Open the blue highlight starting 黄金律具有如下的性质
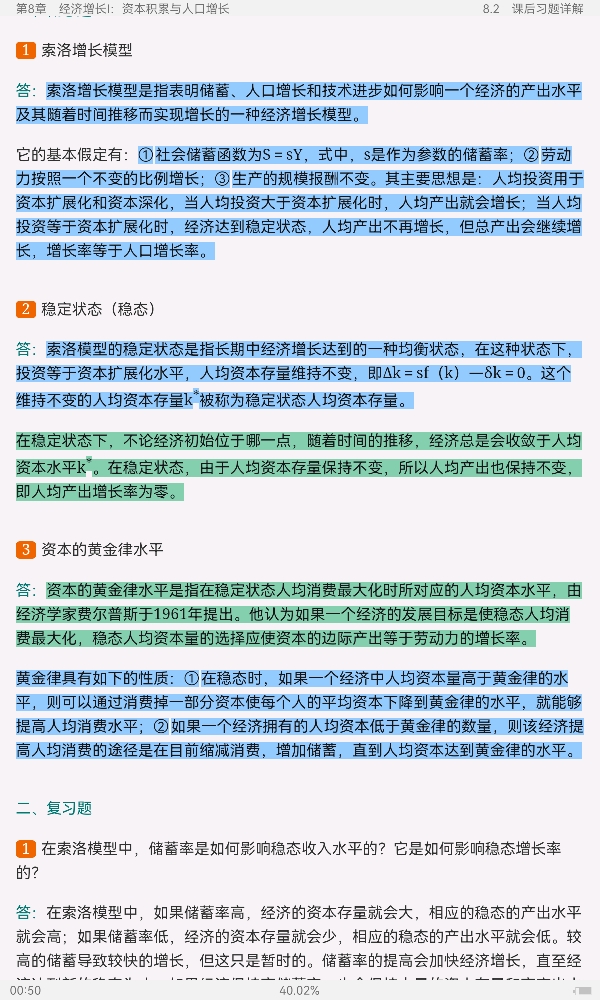The image size is (600, 1000). tap(300, 714)
